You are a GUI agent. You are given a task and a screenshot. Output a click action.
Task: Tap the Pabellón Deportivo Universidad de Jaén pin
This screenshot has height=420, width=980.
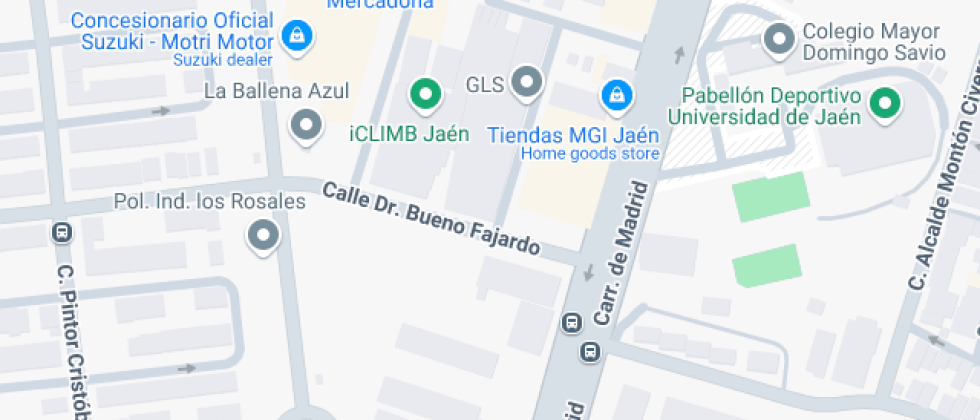click(884, 102)
